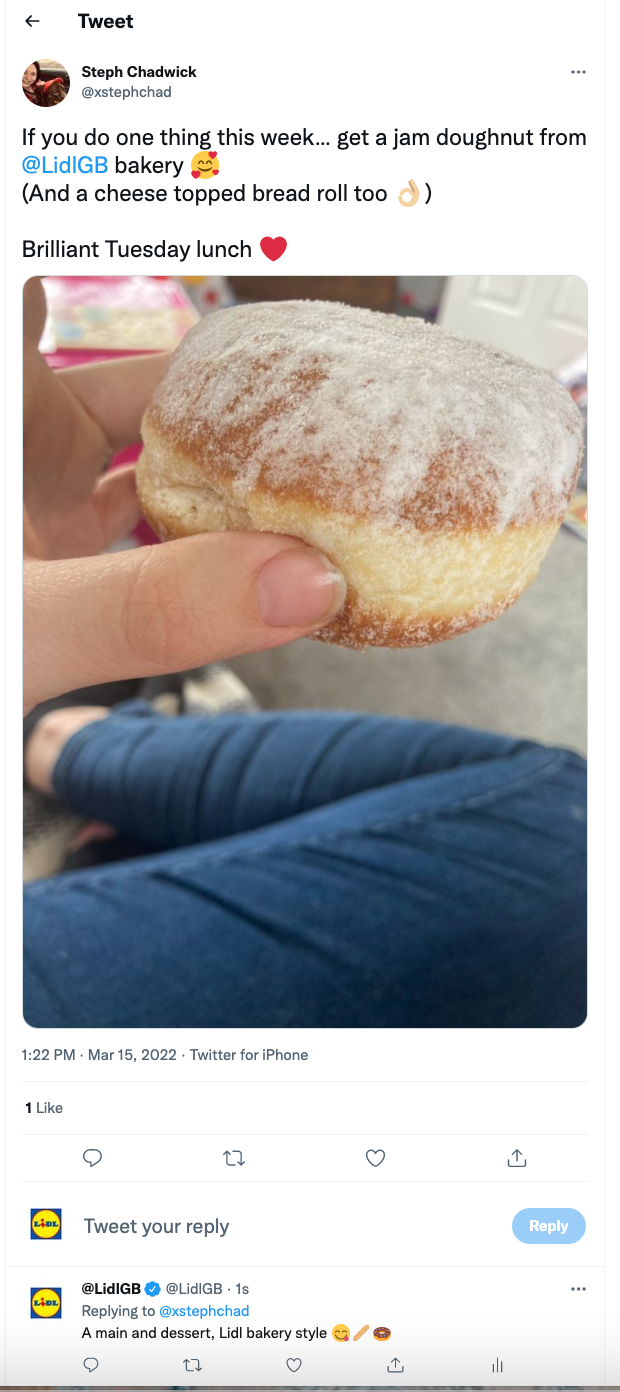Comment on the LidlGB reply
The height and width of the screenshot is (1392, 620).
click(x=91, y=1365)
